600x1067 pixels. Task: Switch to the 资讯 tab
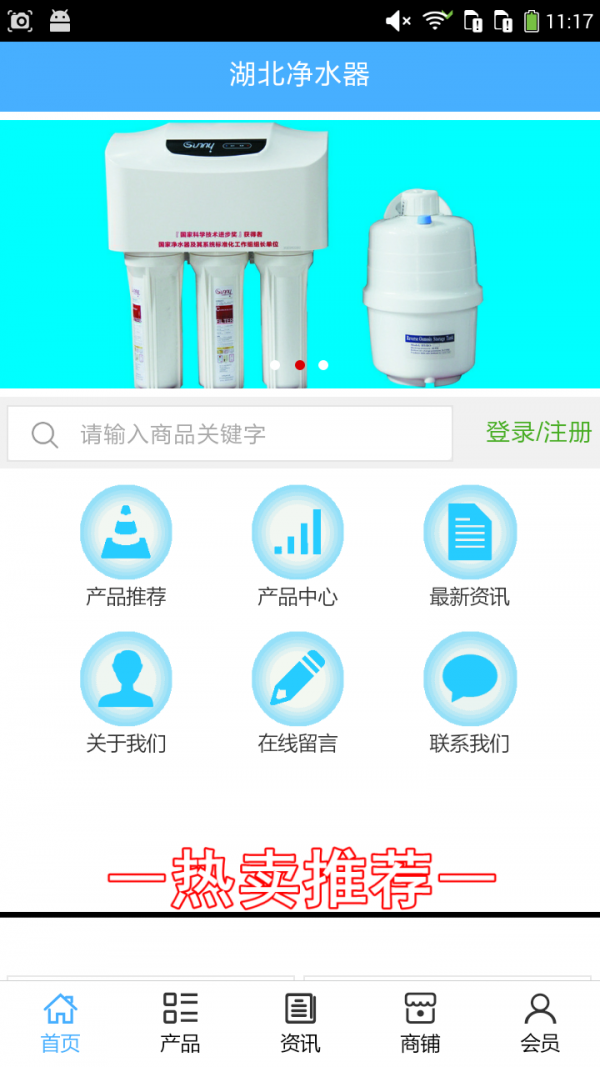[300, 1023]
